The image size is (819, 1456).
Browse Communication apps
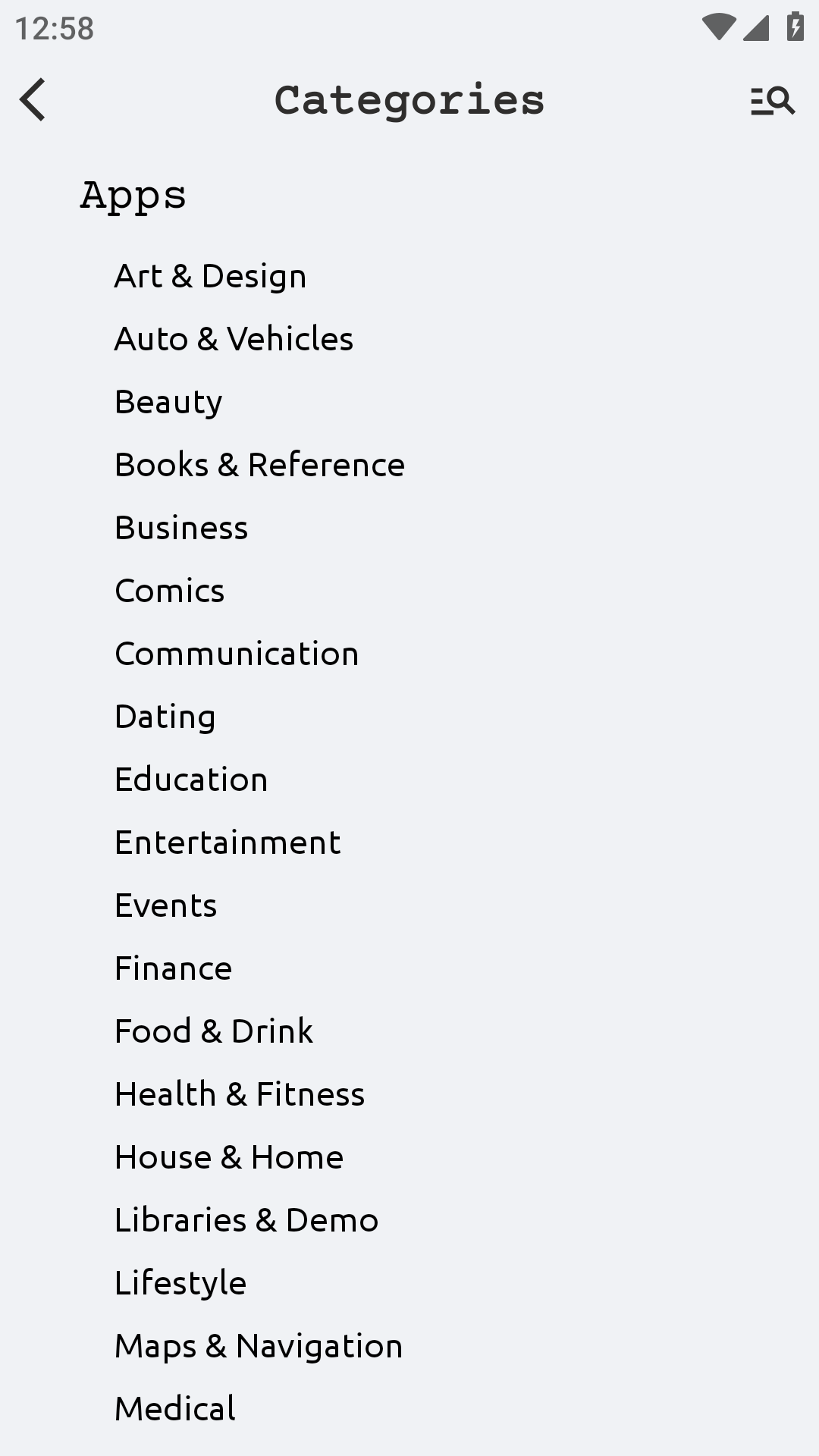point(237,654)
